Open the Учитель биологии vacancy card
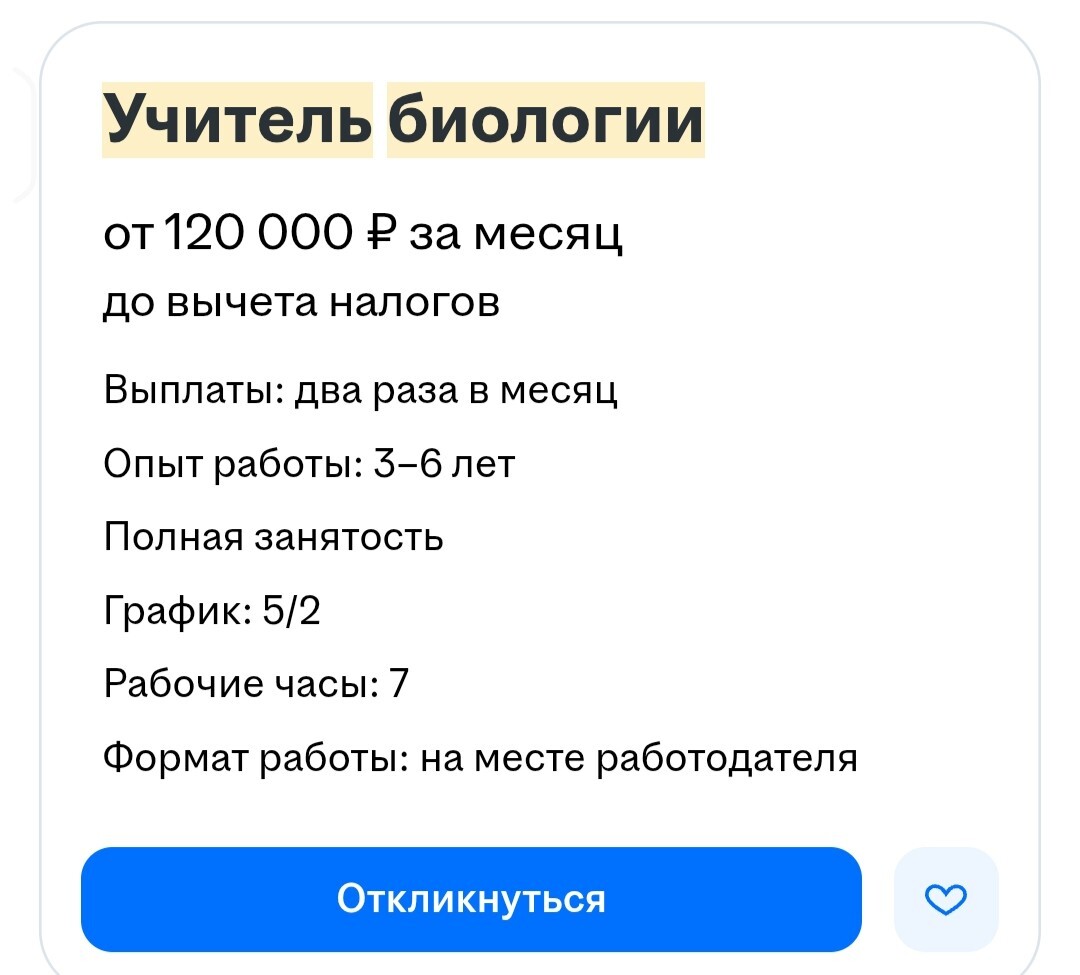The image size is (1080, 975). (x=404, y=121)
